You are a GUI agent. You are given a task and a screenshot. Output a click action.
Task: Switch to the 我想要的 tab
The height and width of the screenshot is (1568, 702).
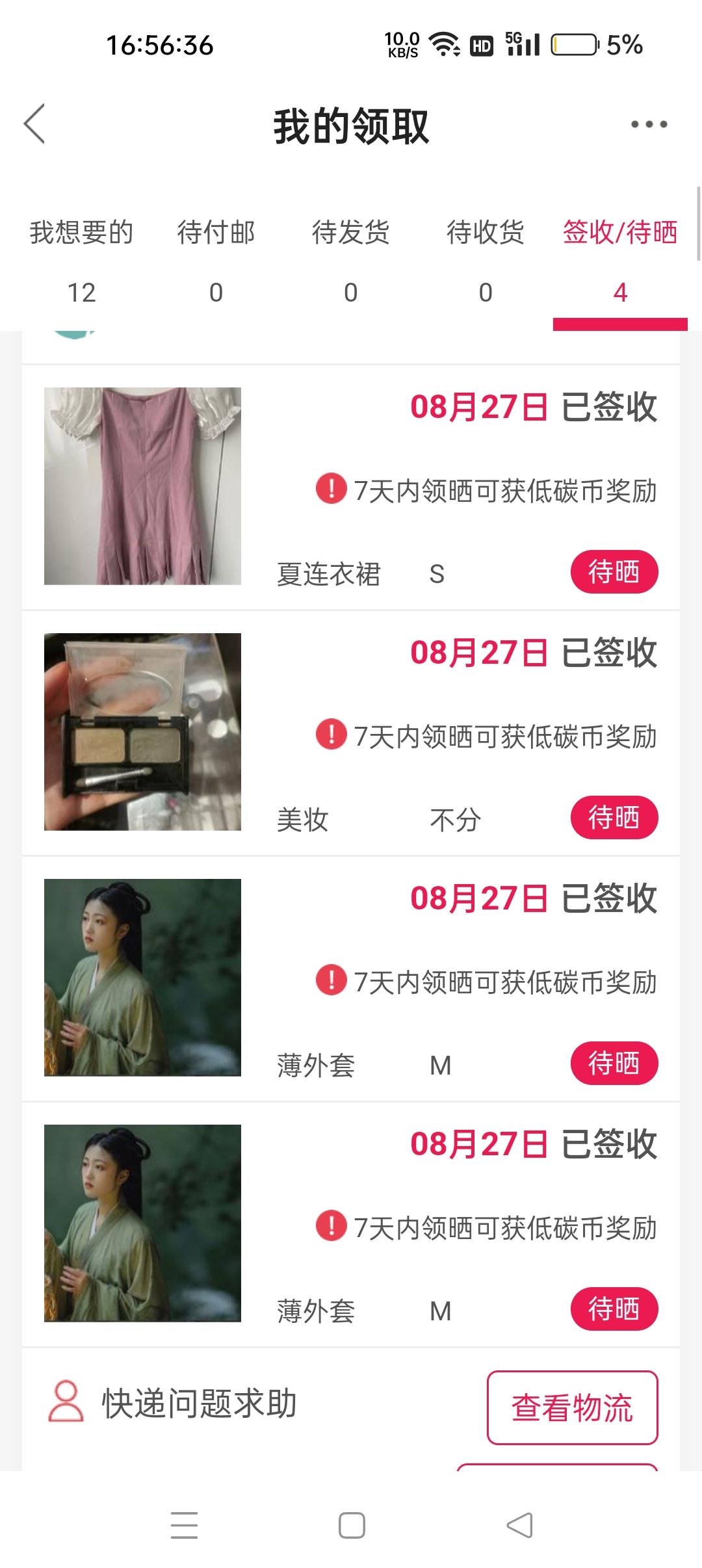[81, 261]
